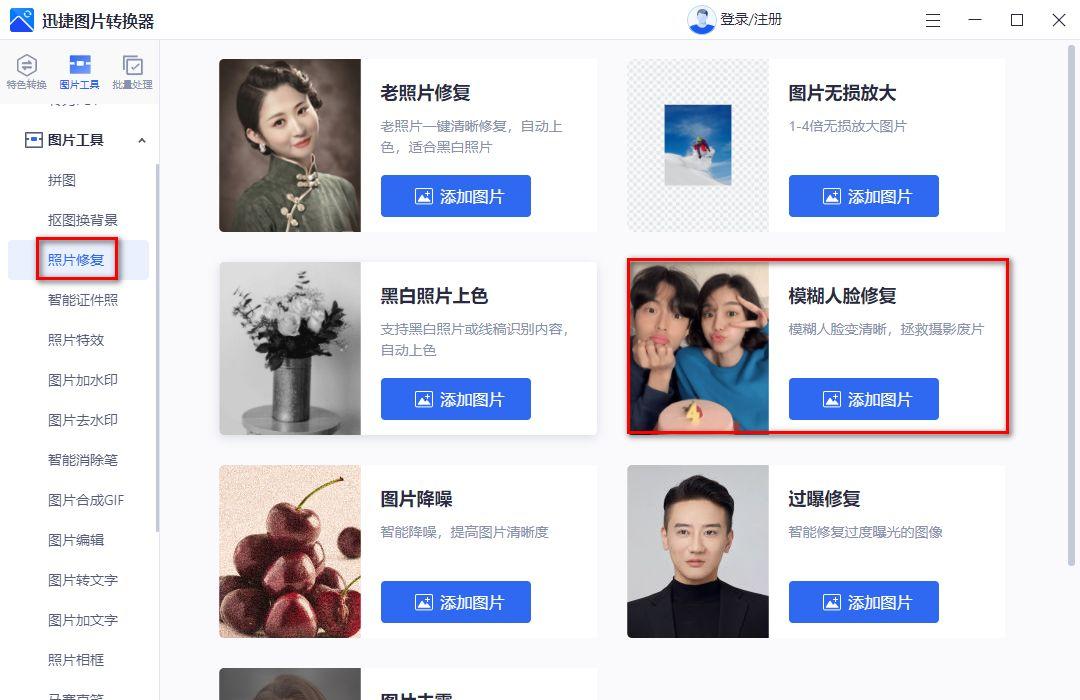
Task: Choose 图片去水印 from the sidebar
Action: [x=83, y=420]
